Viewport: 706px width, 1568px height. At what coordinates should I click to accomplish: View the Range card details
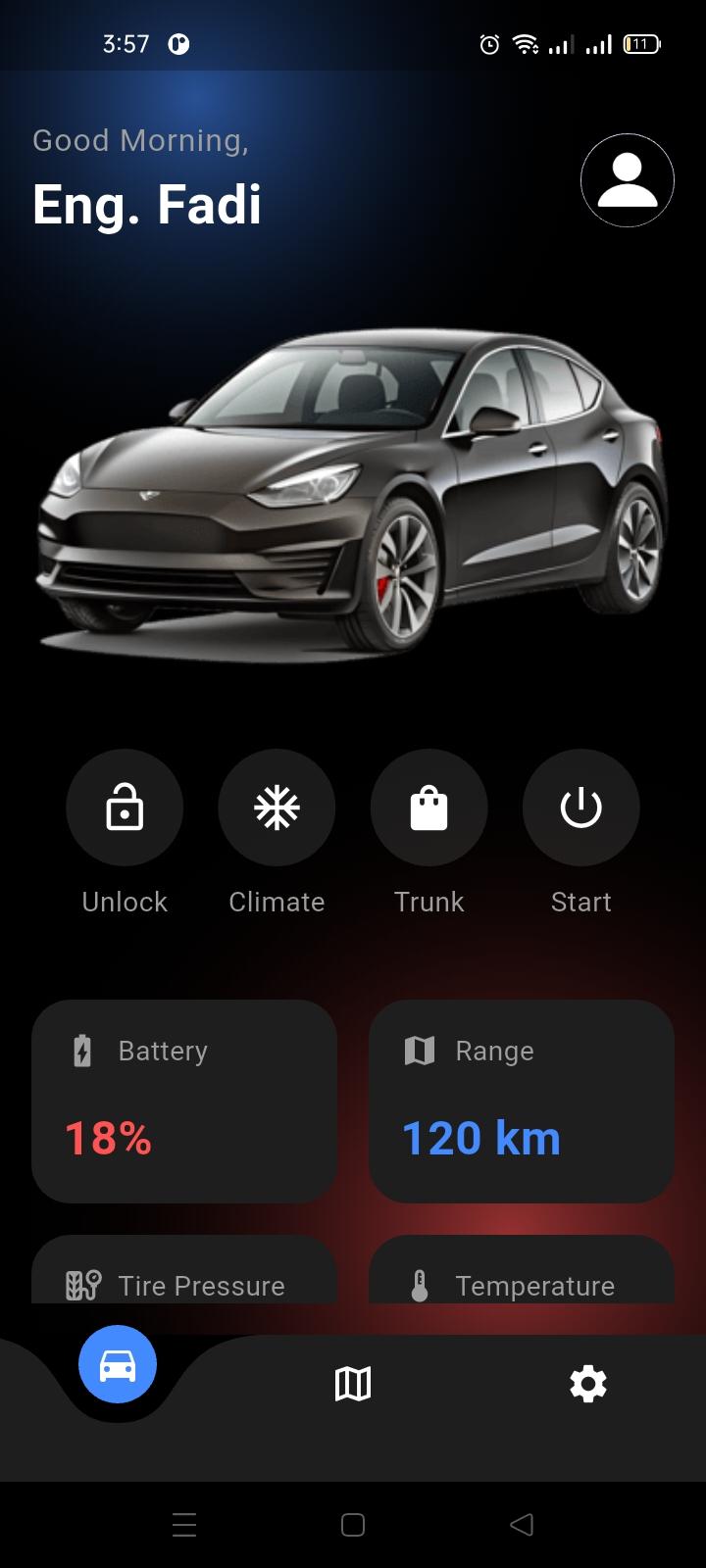[x=521, y=1101]
